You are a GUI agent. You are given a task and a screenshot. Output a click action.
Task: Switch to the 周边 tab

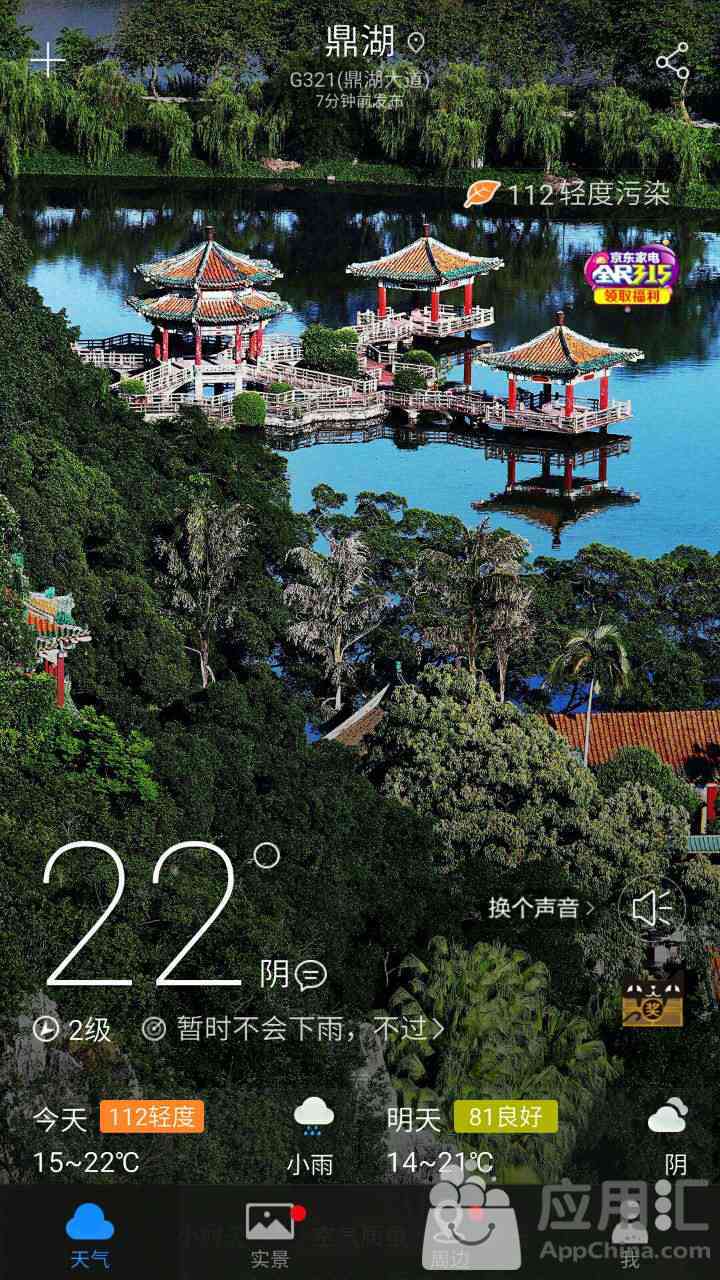450,1235
